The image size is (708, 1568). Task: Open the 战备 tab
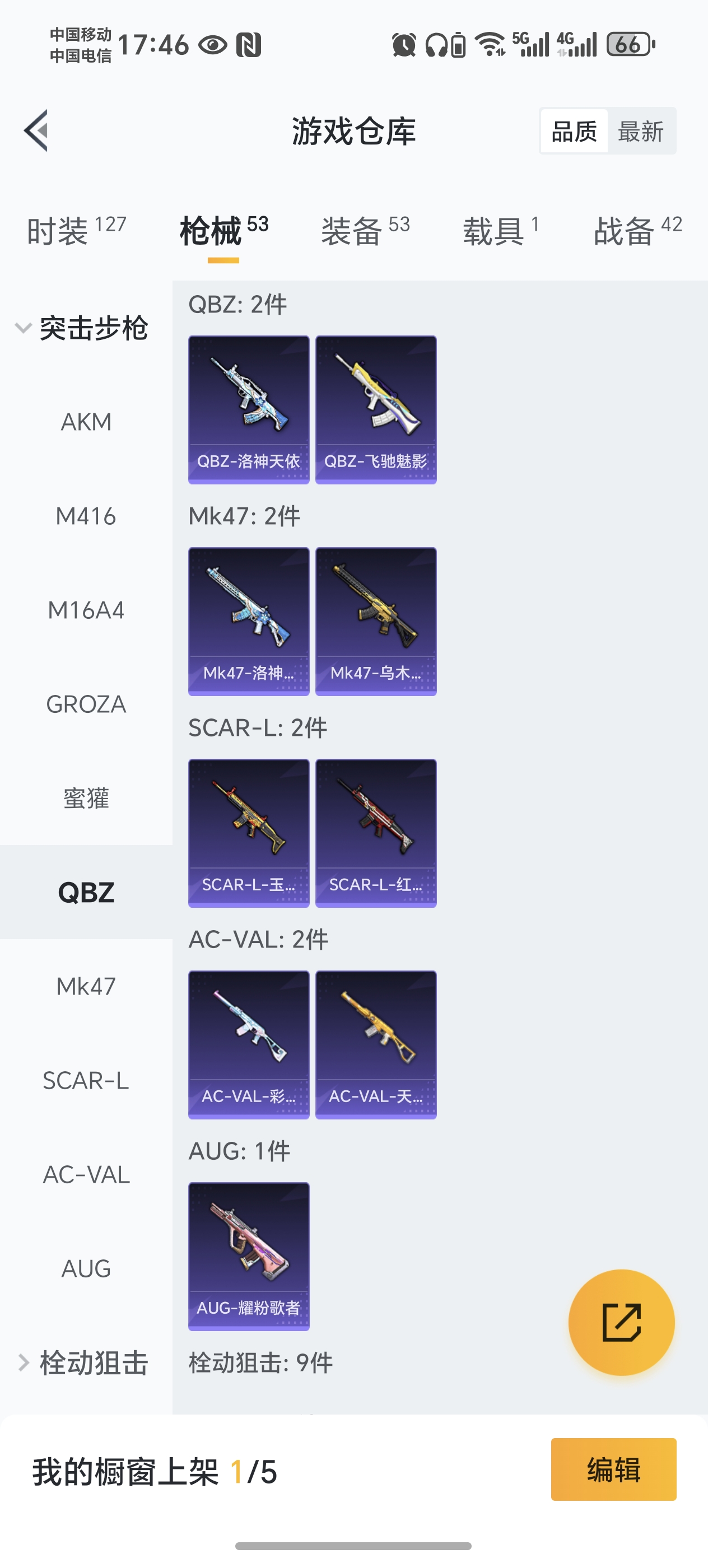(637, 231)
